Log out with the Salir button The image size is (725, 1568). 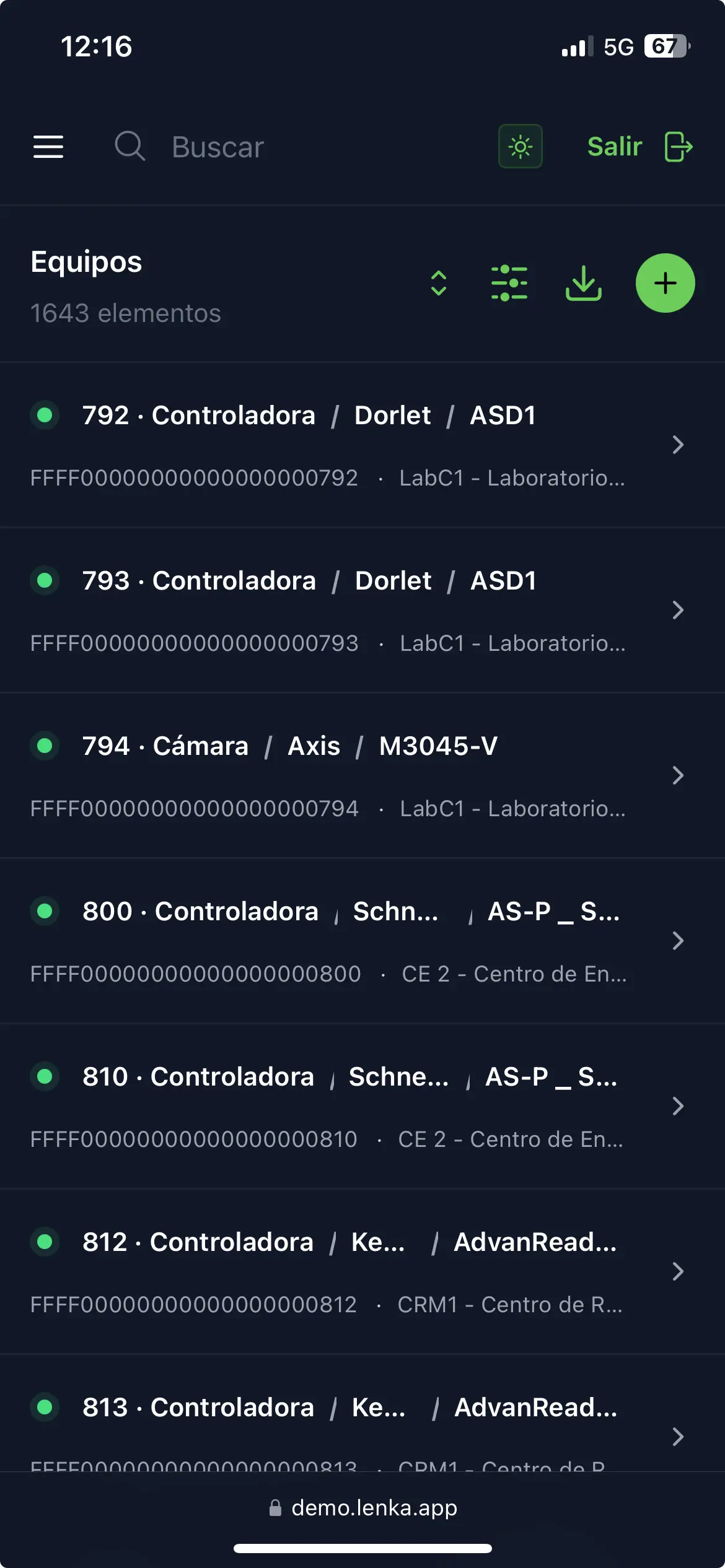click(x=639, y=147)
